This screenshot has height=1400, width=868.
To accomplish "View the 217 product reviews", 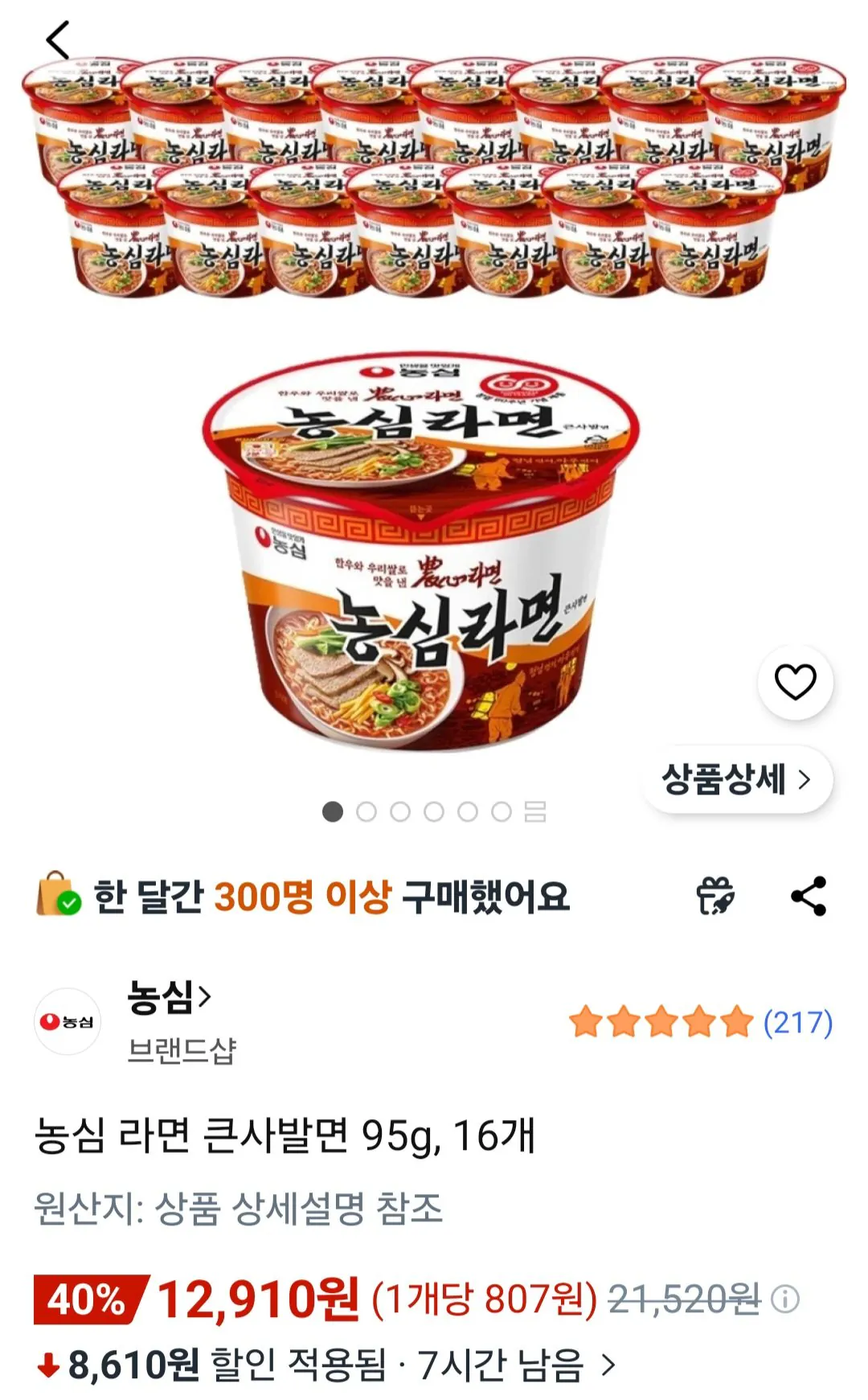I will [x=798, y=1022].
